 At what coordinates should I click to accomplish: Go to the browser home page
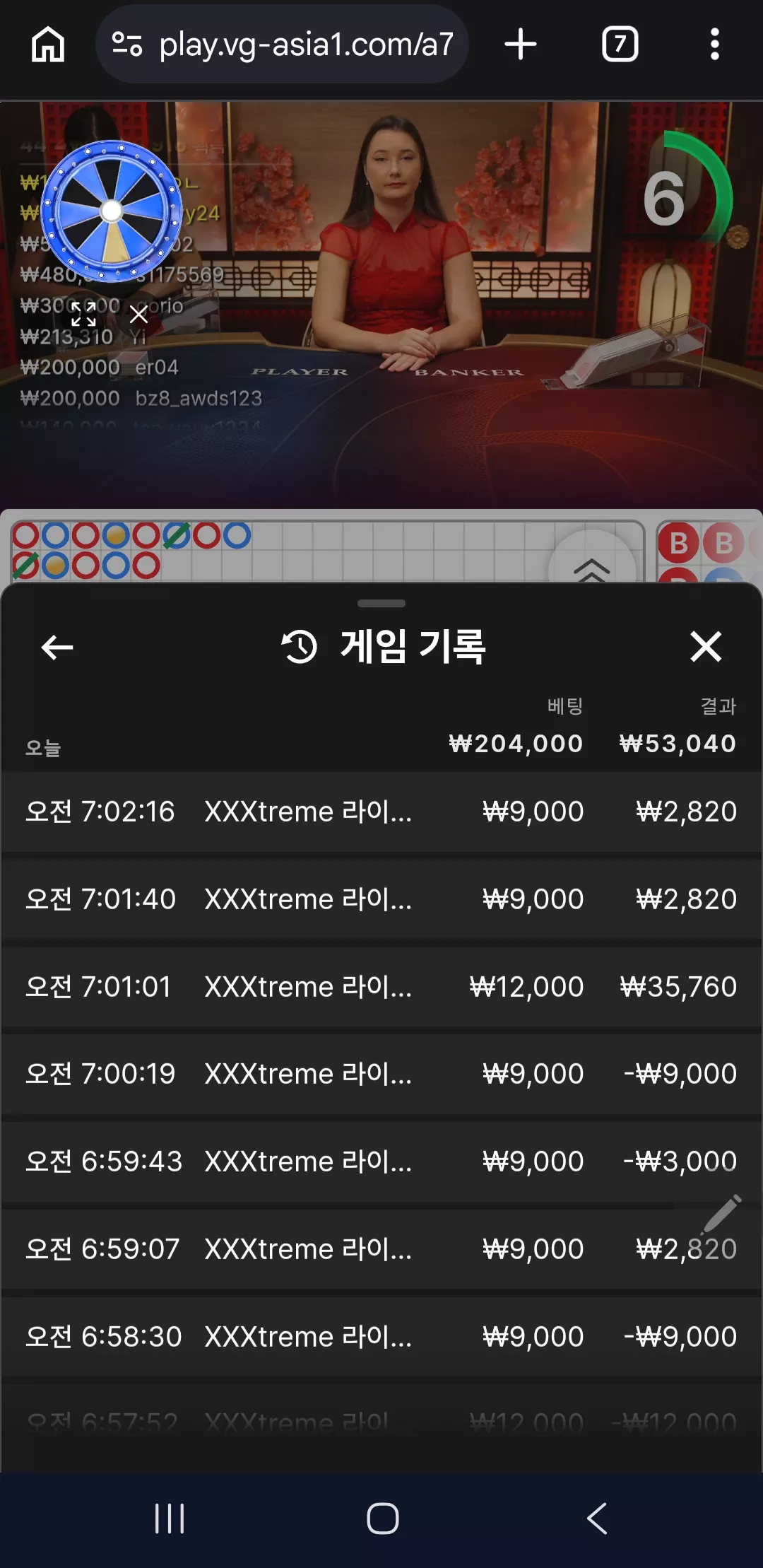tap(48, 45)
